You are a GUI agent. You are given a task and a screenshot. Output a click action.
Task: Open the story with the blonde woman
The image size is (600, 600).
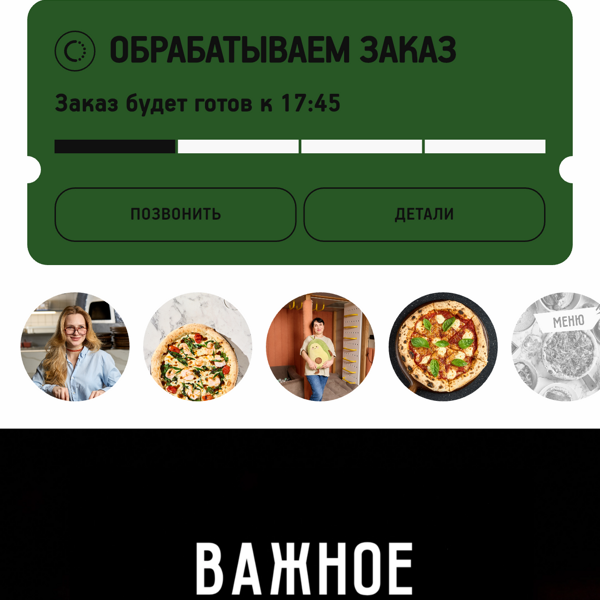point(75,347)
